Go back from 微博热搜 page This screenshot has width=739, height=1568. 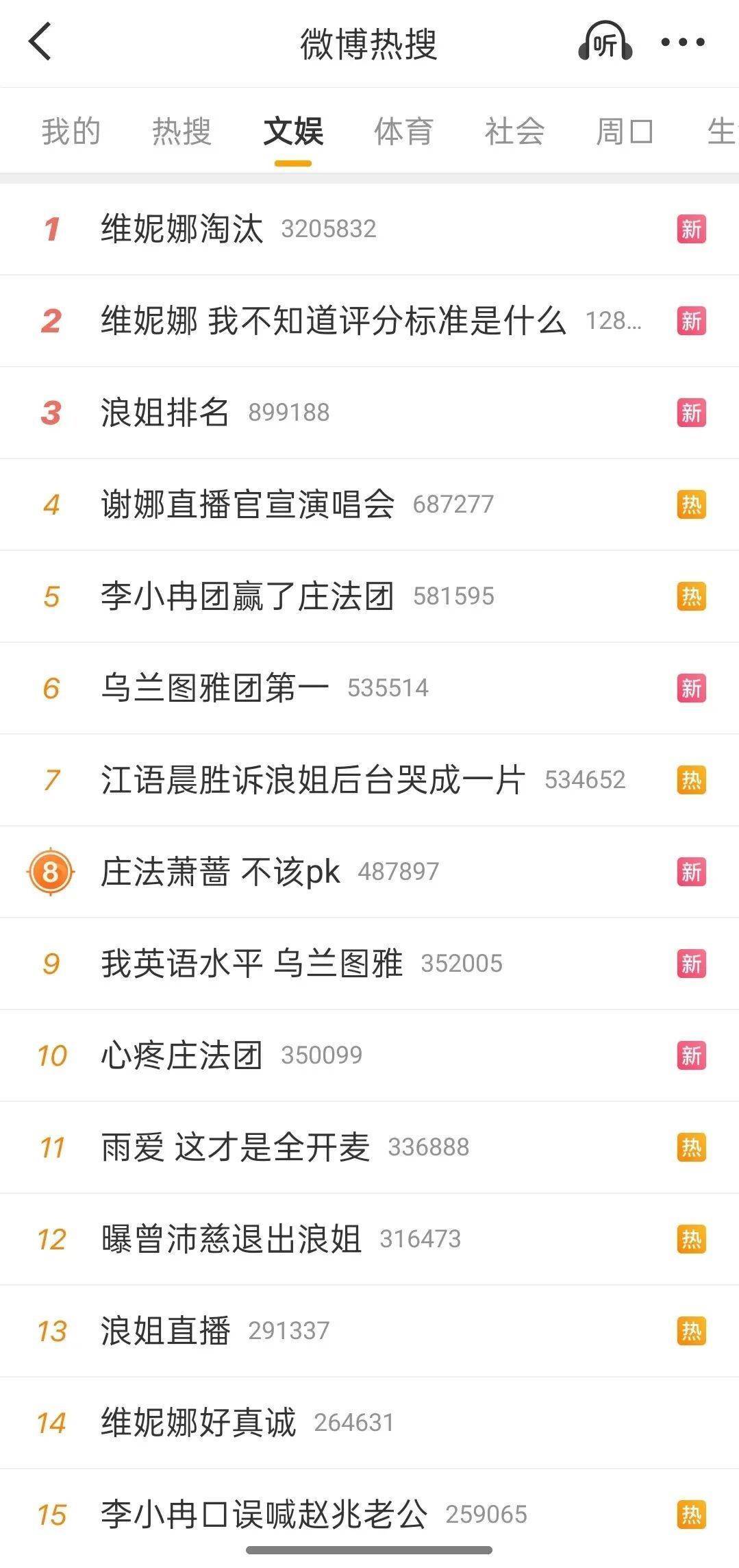coord(40,42)
